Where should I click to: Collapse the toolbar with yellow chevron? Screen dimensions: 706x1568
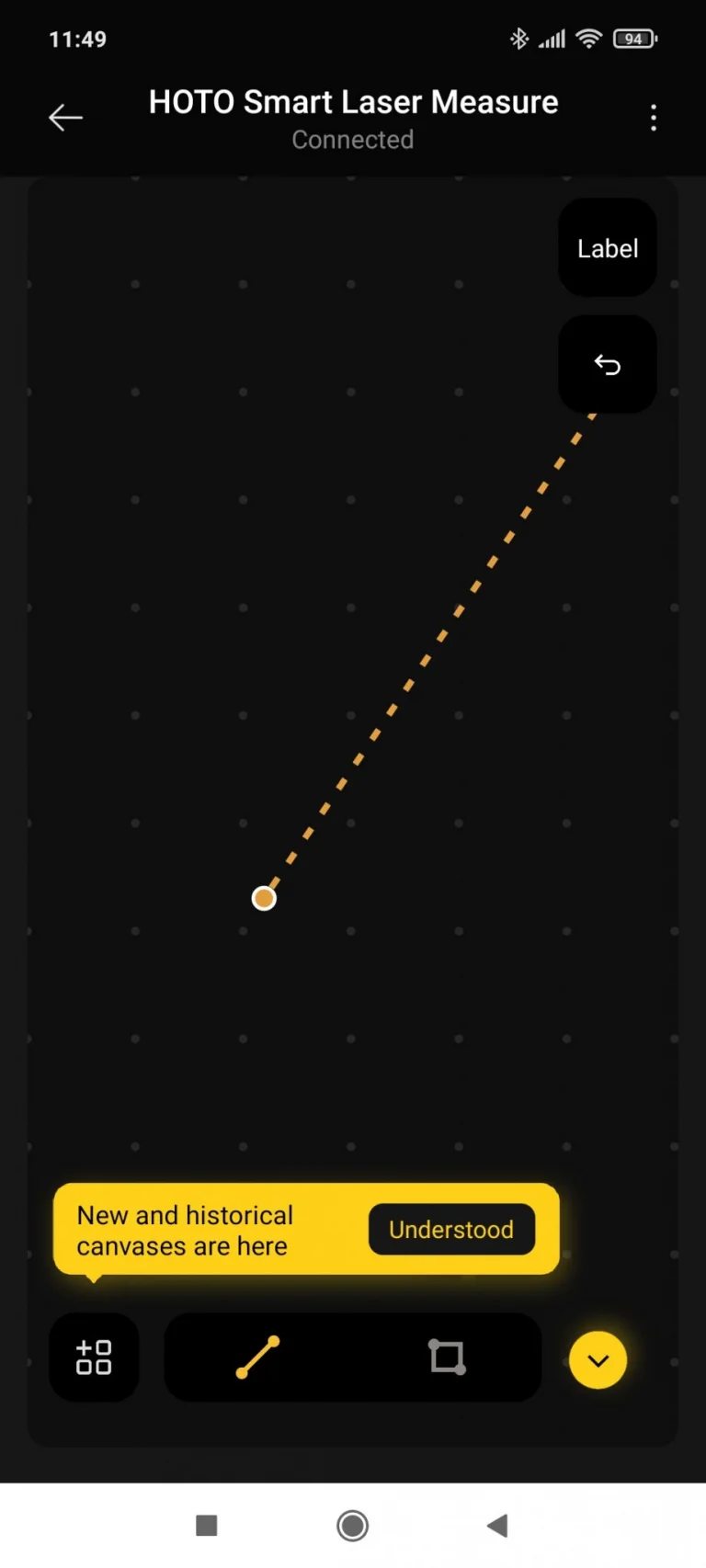click(598, 1360)
